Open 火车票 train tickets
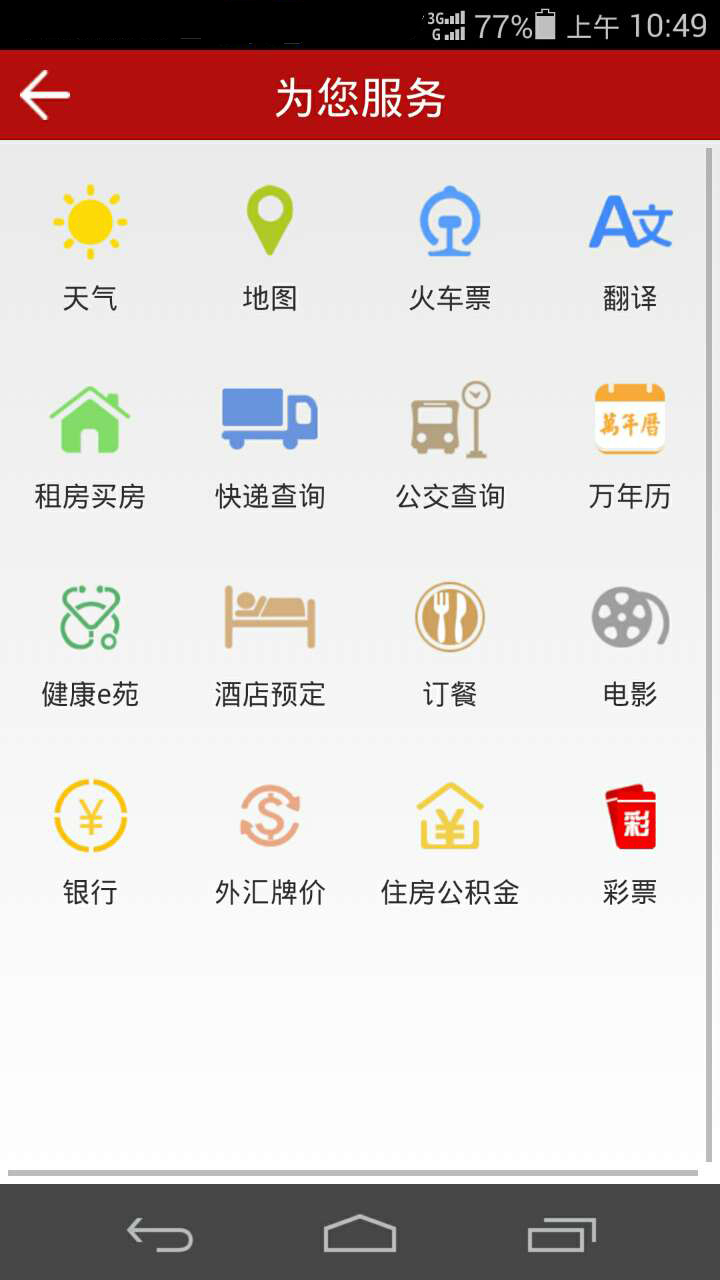 [450, 222]
